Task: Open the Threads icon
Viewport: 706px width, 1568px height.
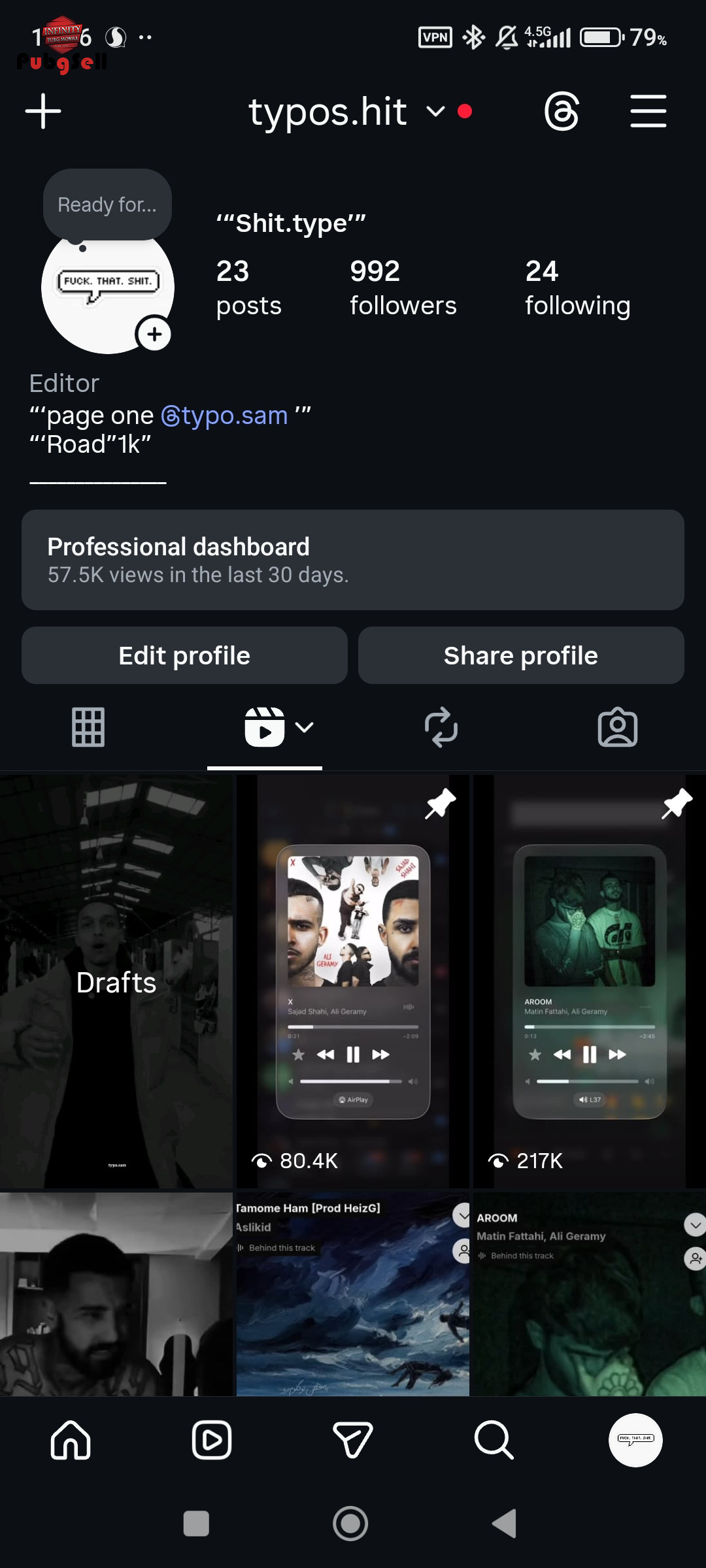Action: [x=562, y=112]
